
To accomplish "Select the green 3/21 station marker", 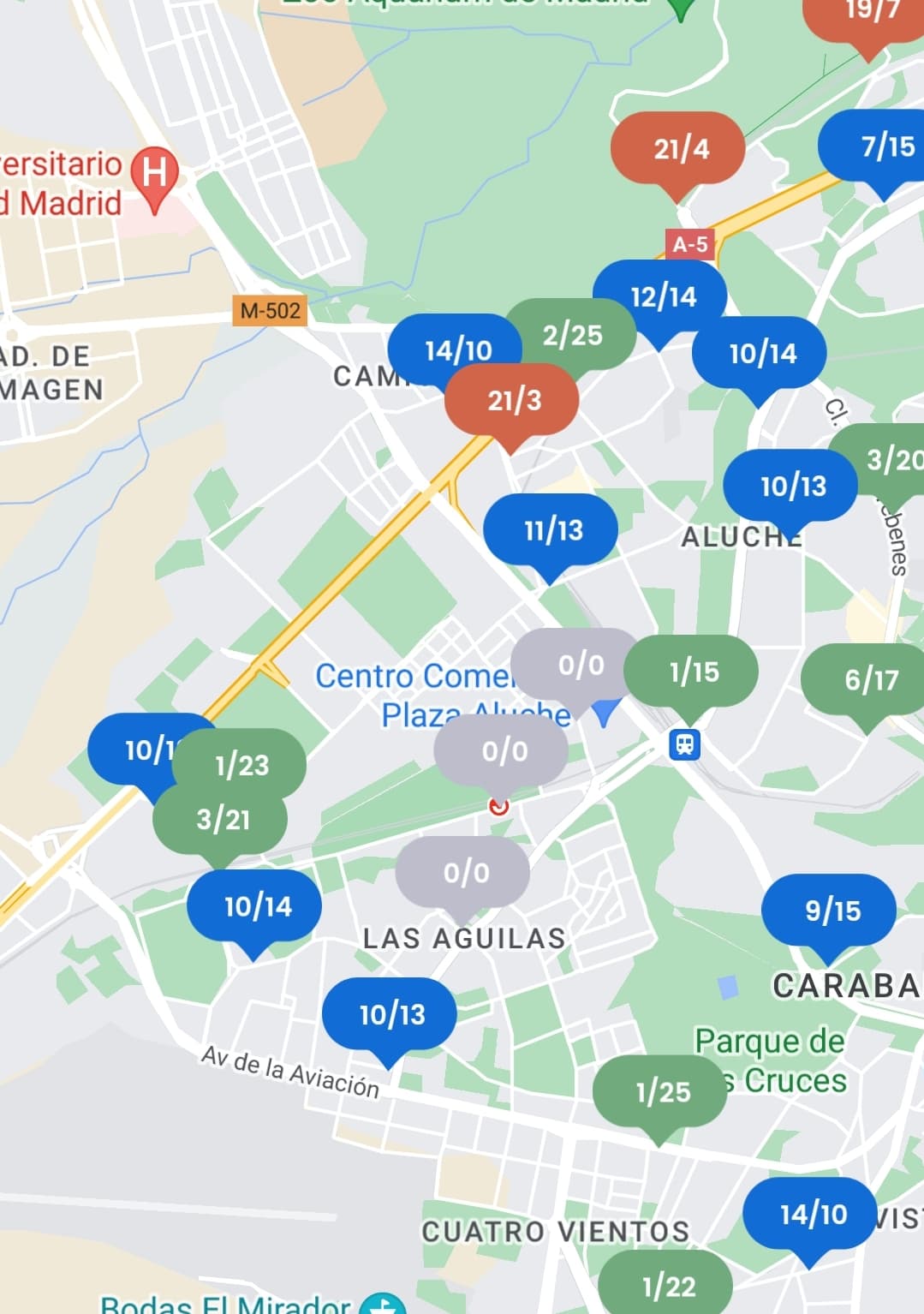I will [x=220, y=819].
